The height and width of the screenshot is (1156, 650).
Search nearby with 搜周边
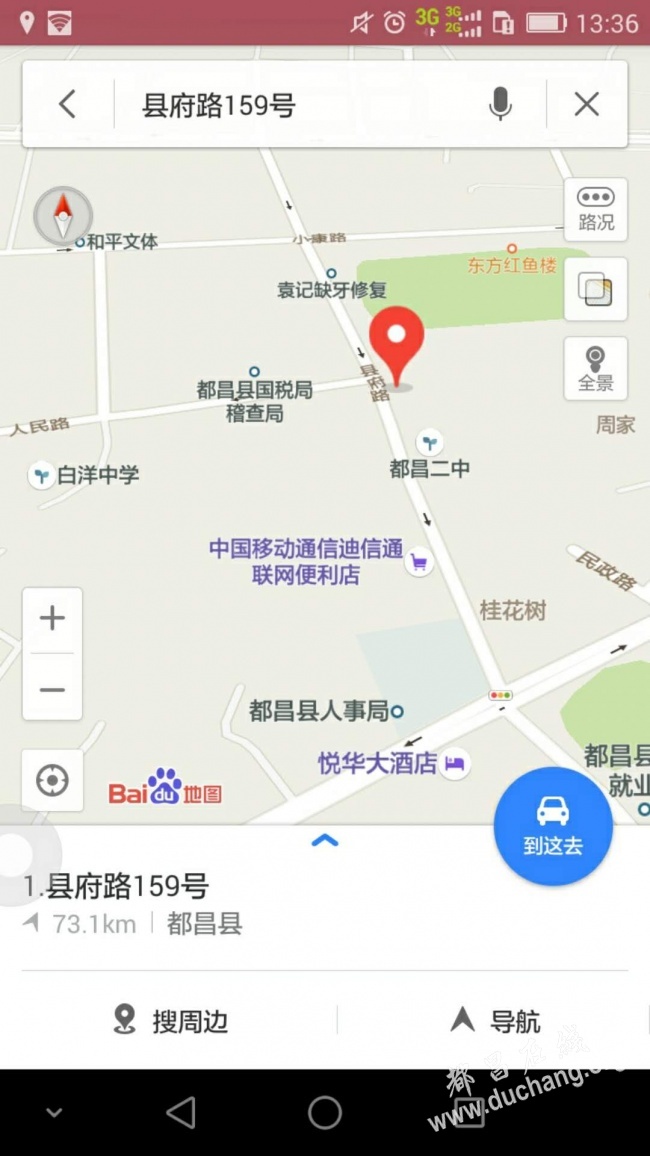tap(170, 1021)
